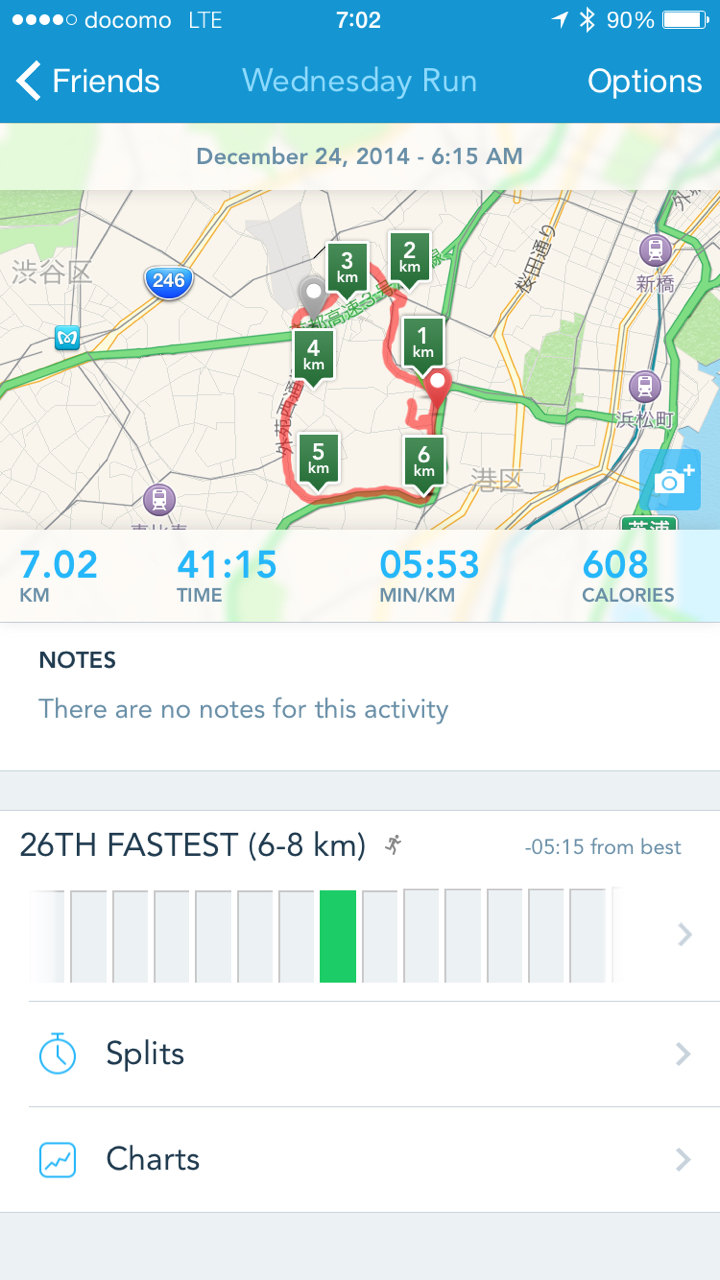
Task: Tap the Notes section
Action: (x=360, y=690)
